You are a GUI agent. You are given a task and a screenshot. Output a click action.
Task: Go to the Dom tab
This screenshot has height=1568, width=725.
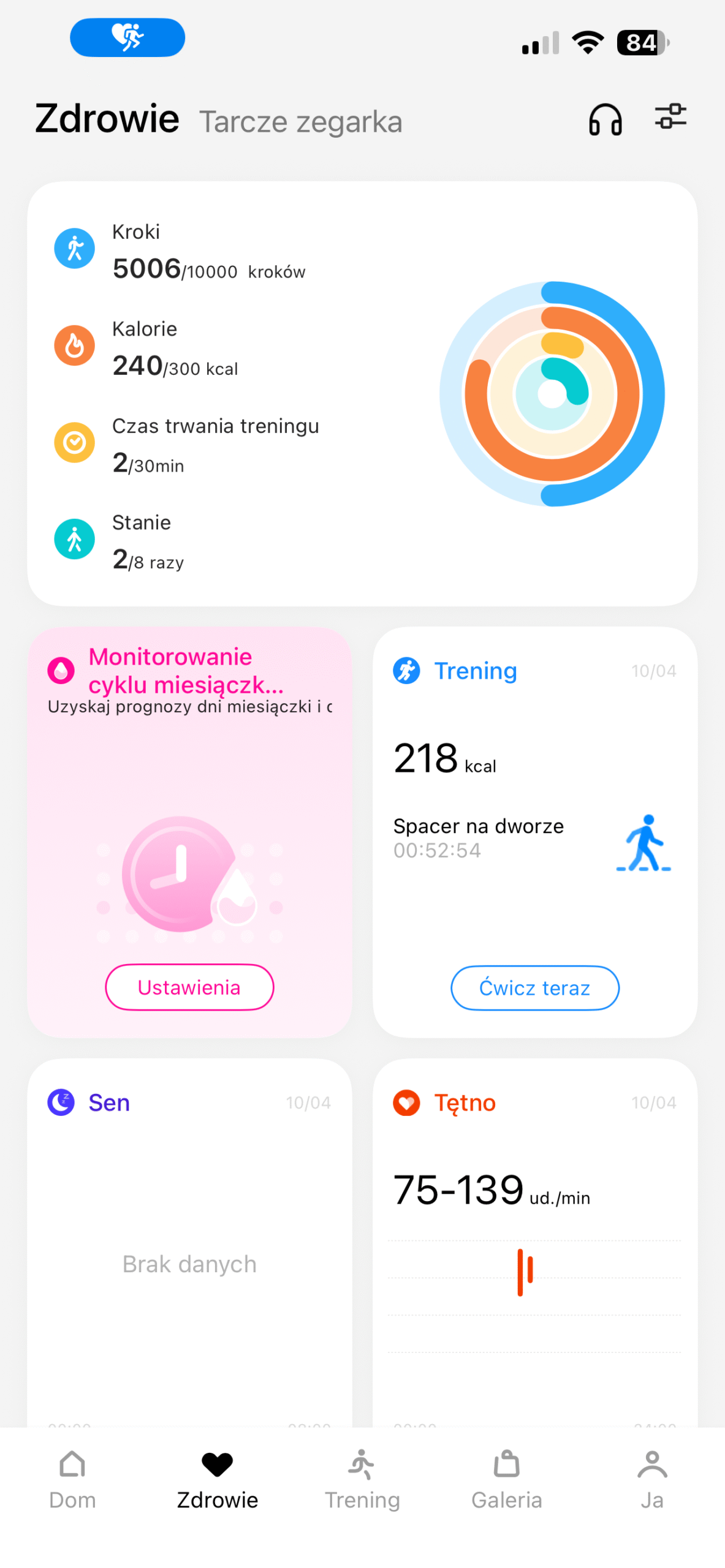72,1479
